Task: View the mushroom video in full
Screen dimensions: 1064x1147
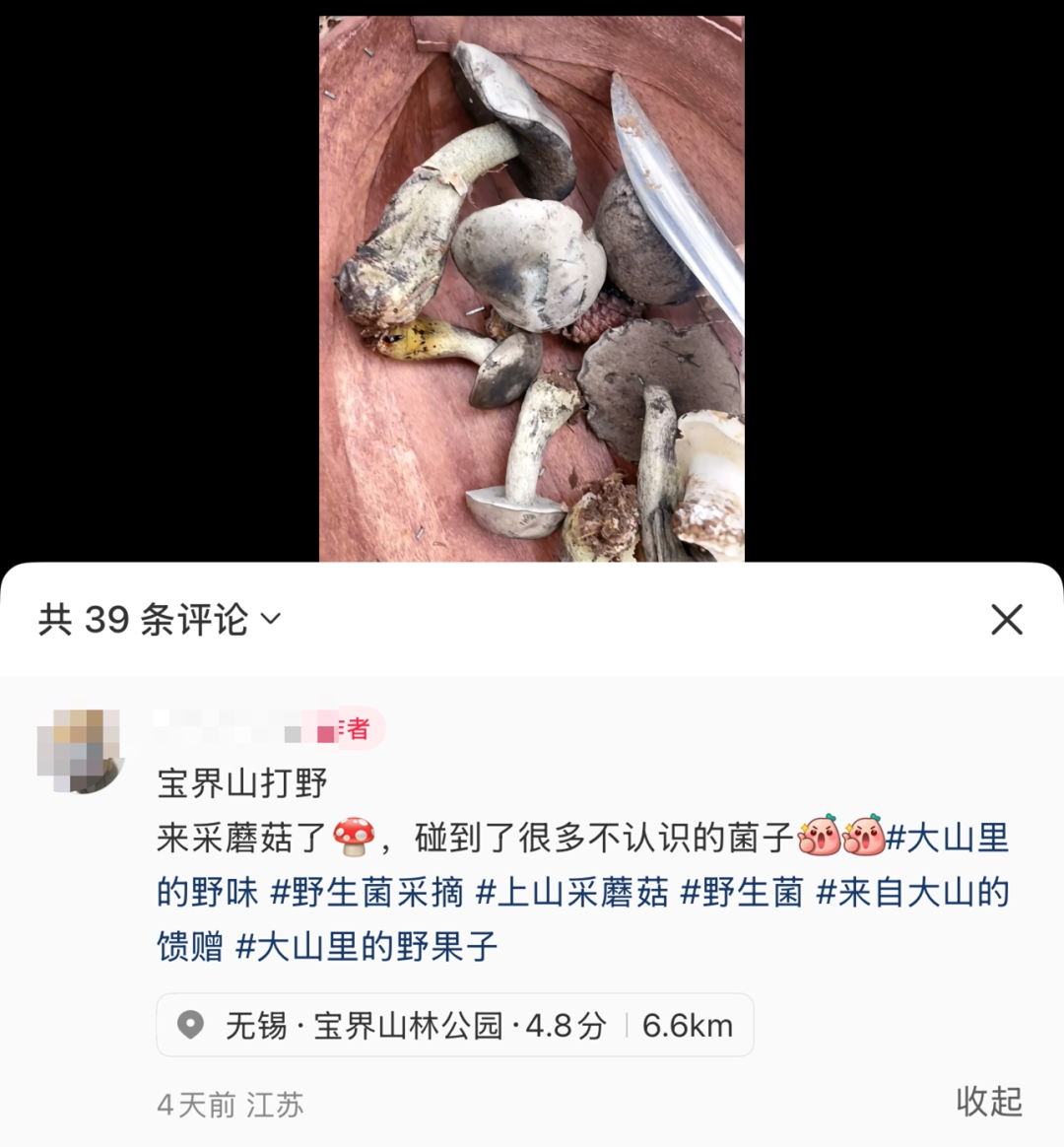Action: (x=531, y=286)
